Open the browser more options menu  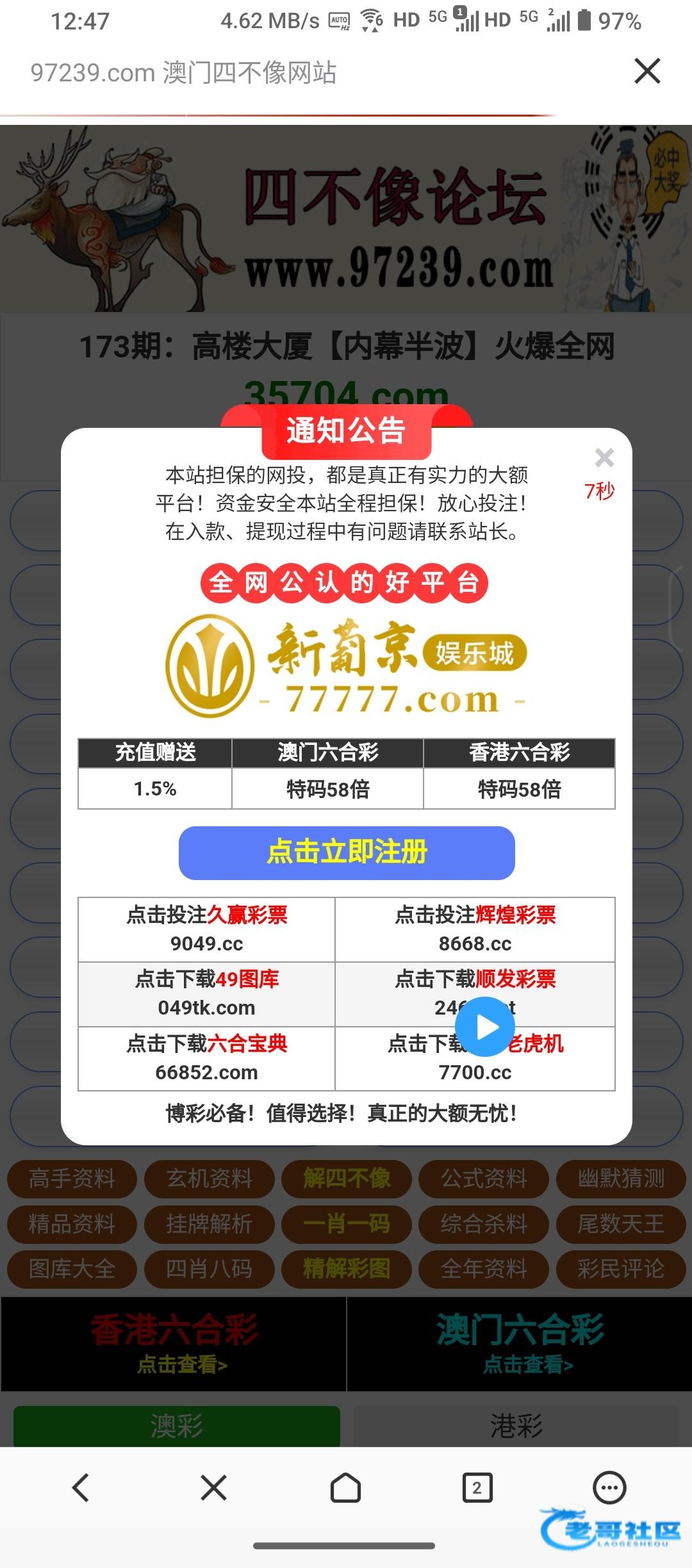[x=609, y=1487]
